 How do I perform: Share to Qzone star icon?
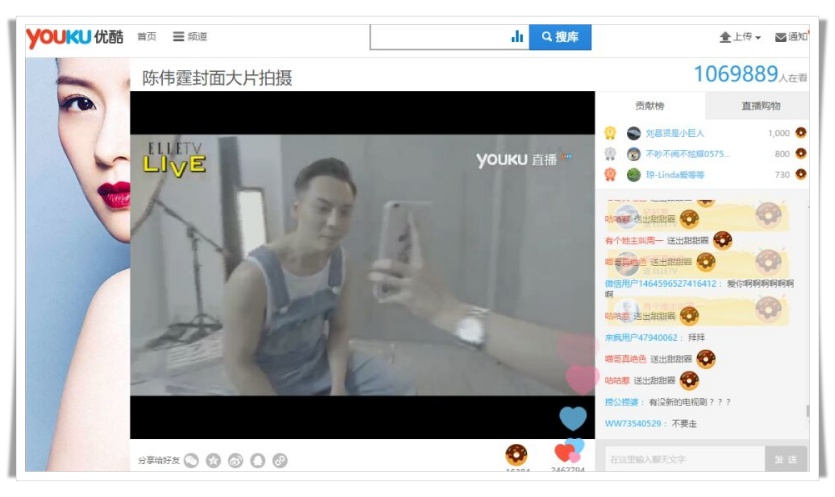point(213,460)
